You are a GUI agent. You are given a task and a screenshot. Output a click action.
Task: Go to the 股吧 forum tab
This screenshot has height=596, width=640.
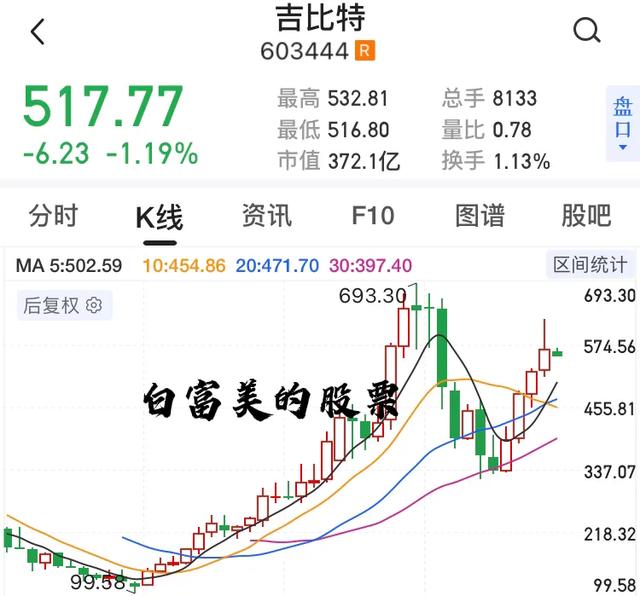click(x=586, y=215)
